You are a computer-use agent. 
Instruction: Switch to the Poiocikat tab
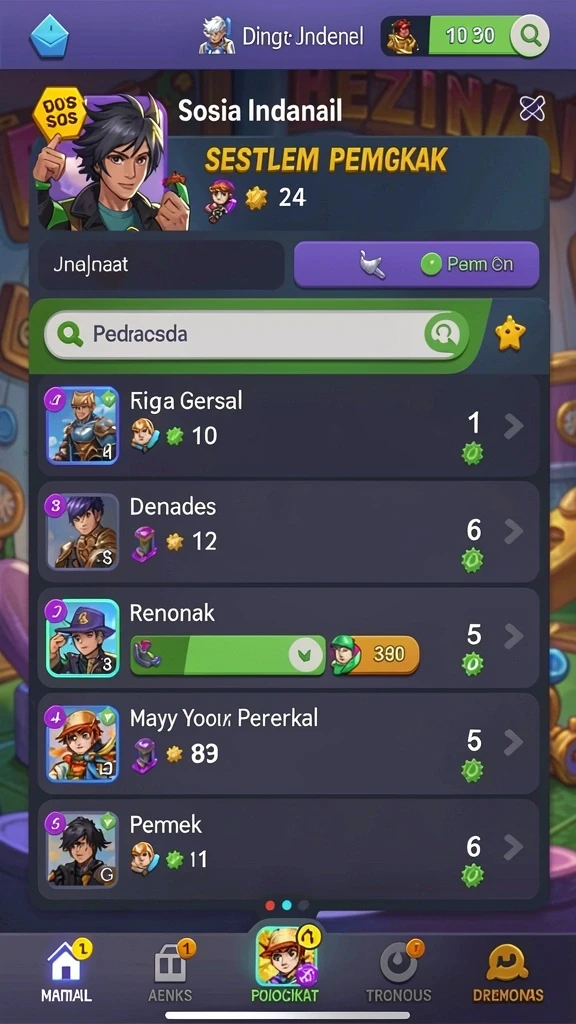pos(285,967)
